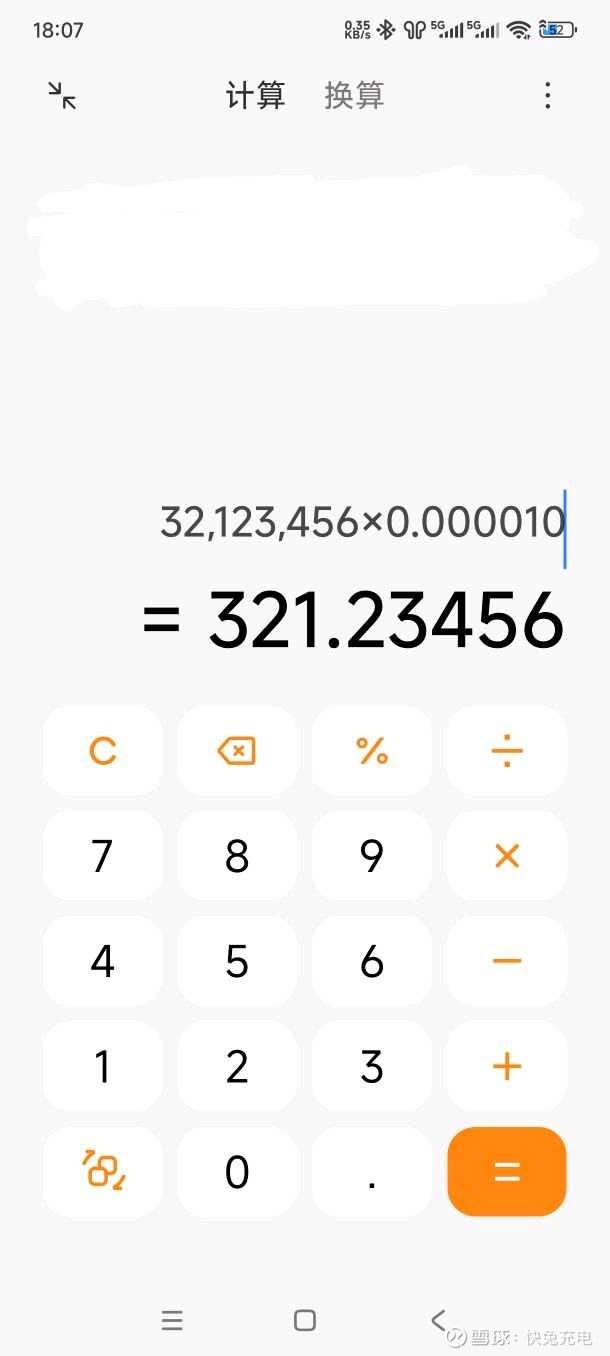The image size is (610, 1356).
Task: Enter digit 3
Action: pyautogui.click(x=372, y=1067)
